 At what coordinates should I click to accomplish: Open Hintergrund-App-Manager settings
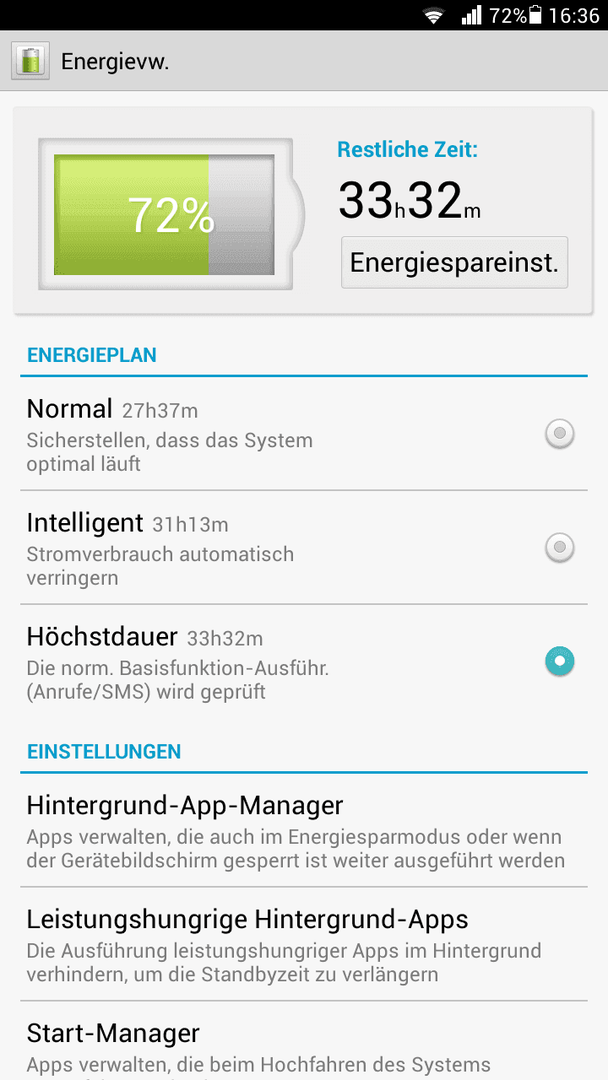(x=304, y=831)
